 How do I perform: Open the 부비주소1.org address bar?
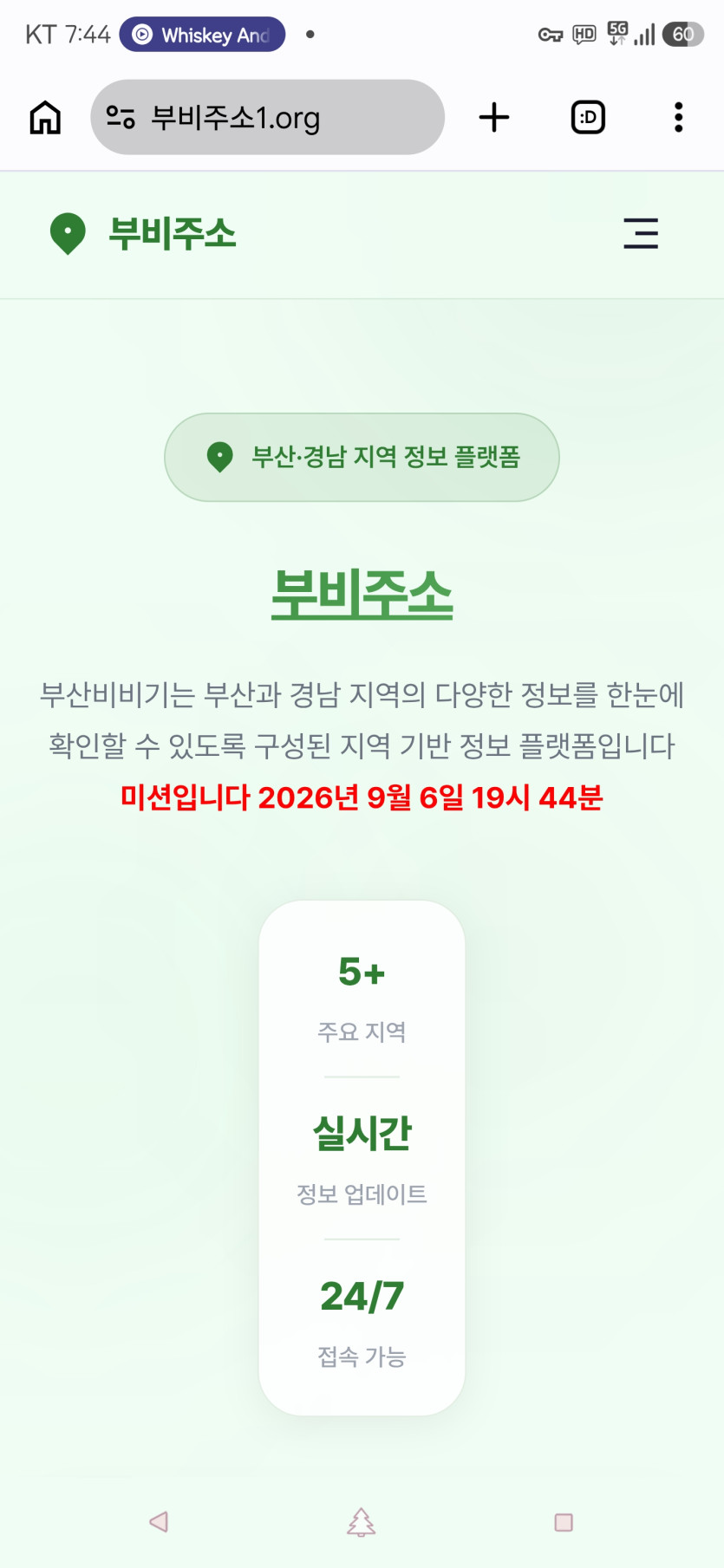267,117
